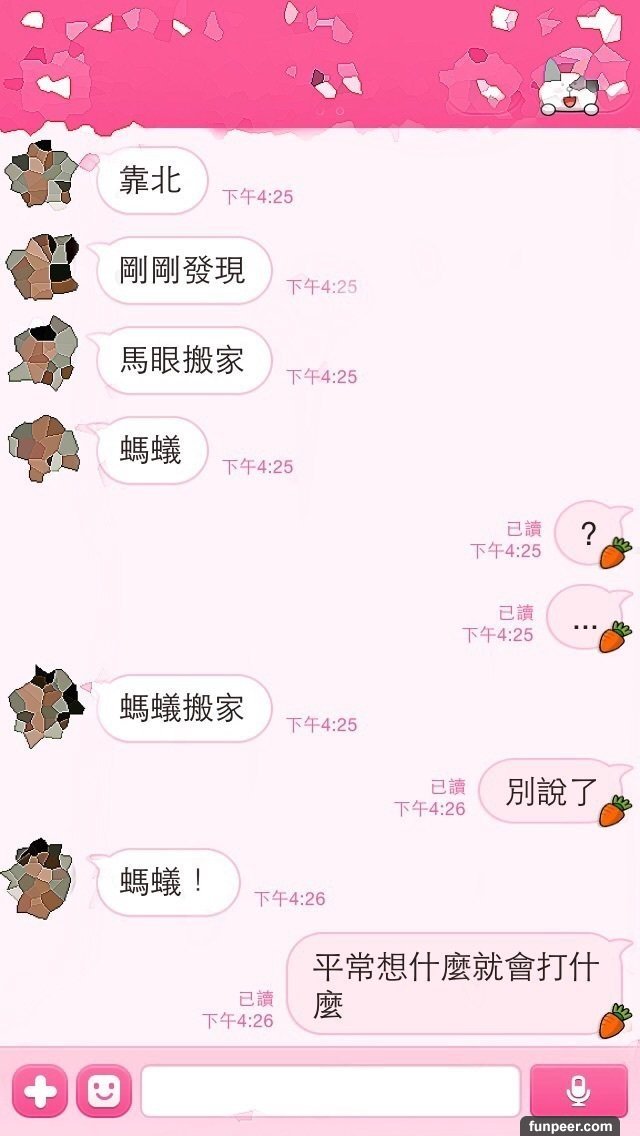Tap the microphone voice message button
Viewport: 640px width, 1136px height.
(578, 1090)
